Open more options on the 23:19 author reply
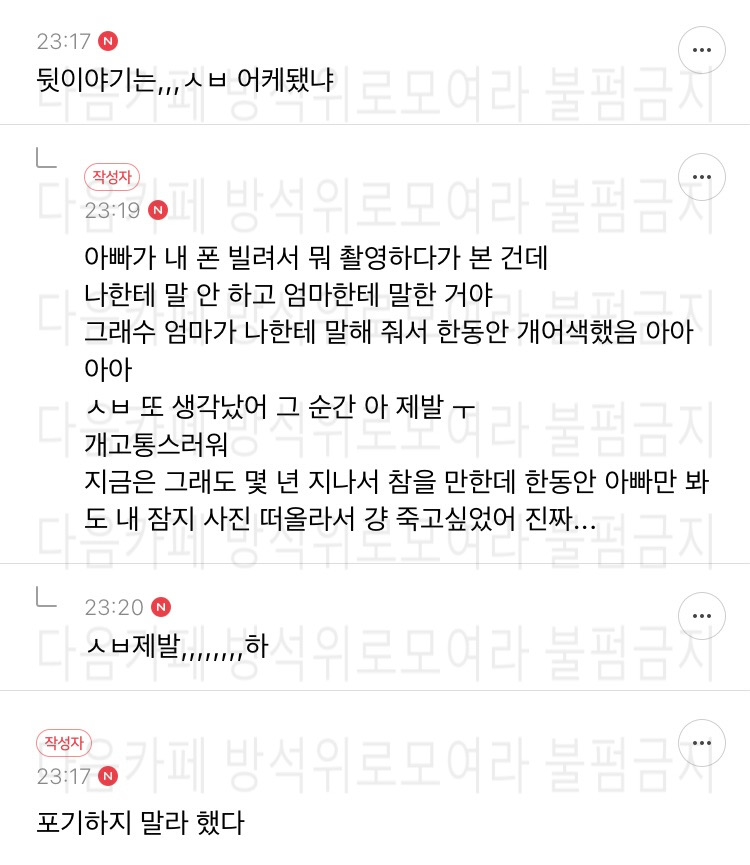Viewport: 750px width, 865px height. point(702,176)
